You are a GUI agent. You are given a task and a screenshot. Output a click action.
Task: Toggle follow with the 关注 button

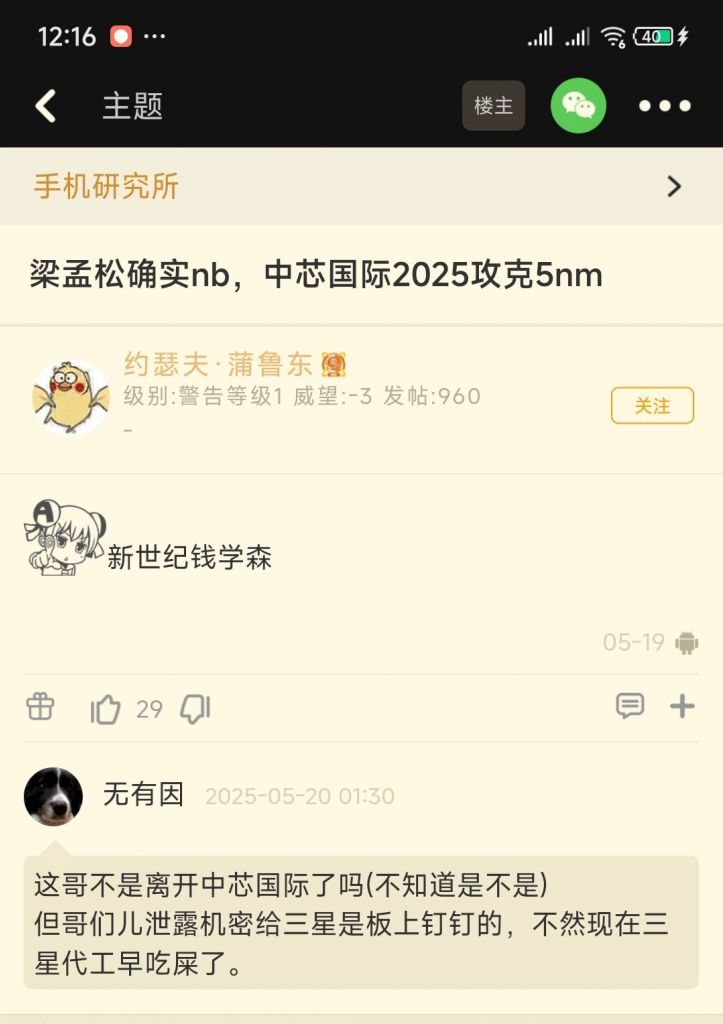(x=652, y=406)
